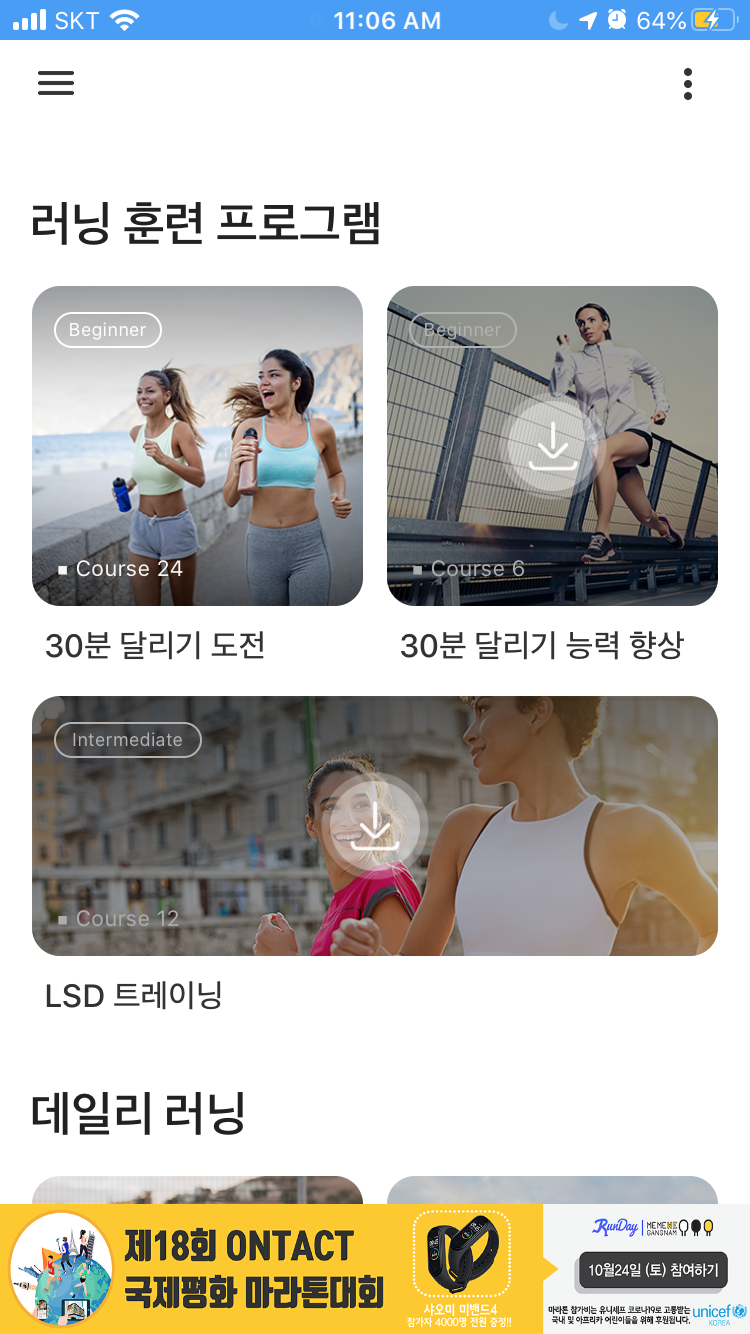This screenshot has height=1334, width=750.
Task: Open the hamburger drawer menu
Action: coord(56,84)
